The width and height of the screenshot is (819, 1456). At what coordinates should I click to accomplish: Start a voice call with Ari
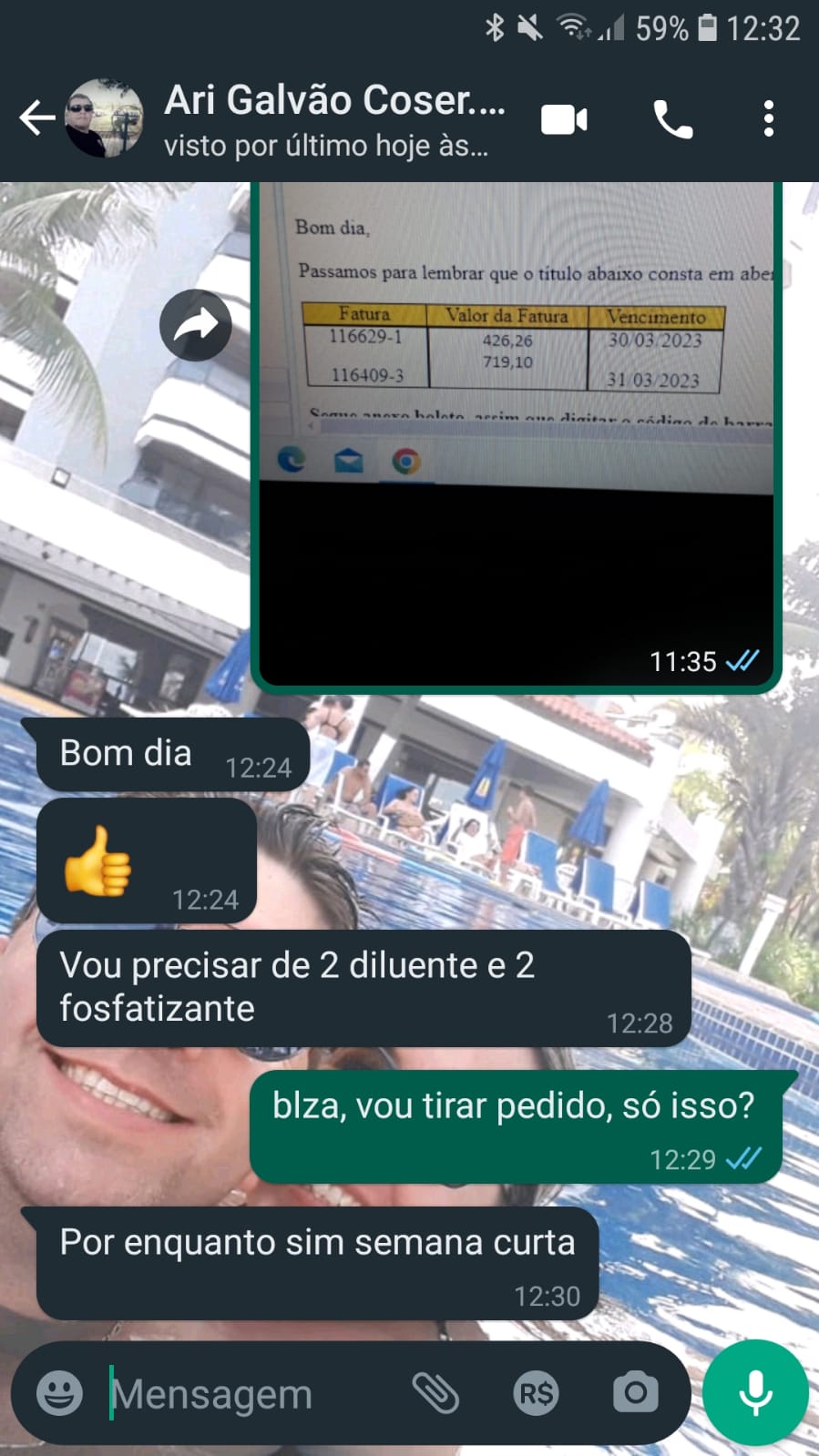(672, 119)
